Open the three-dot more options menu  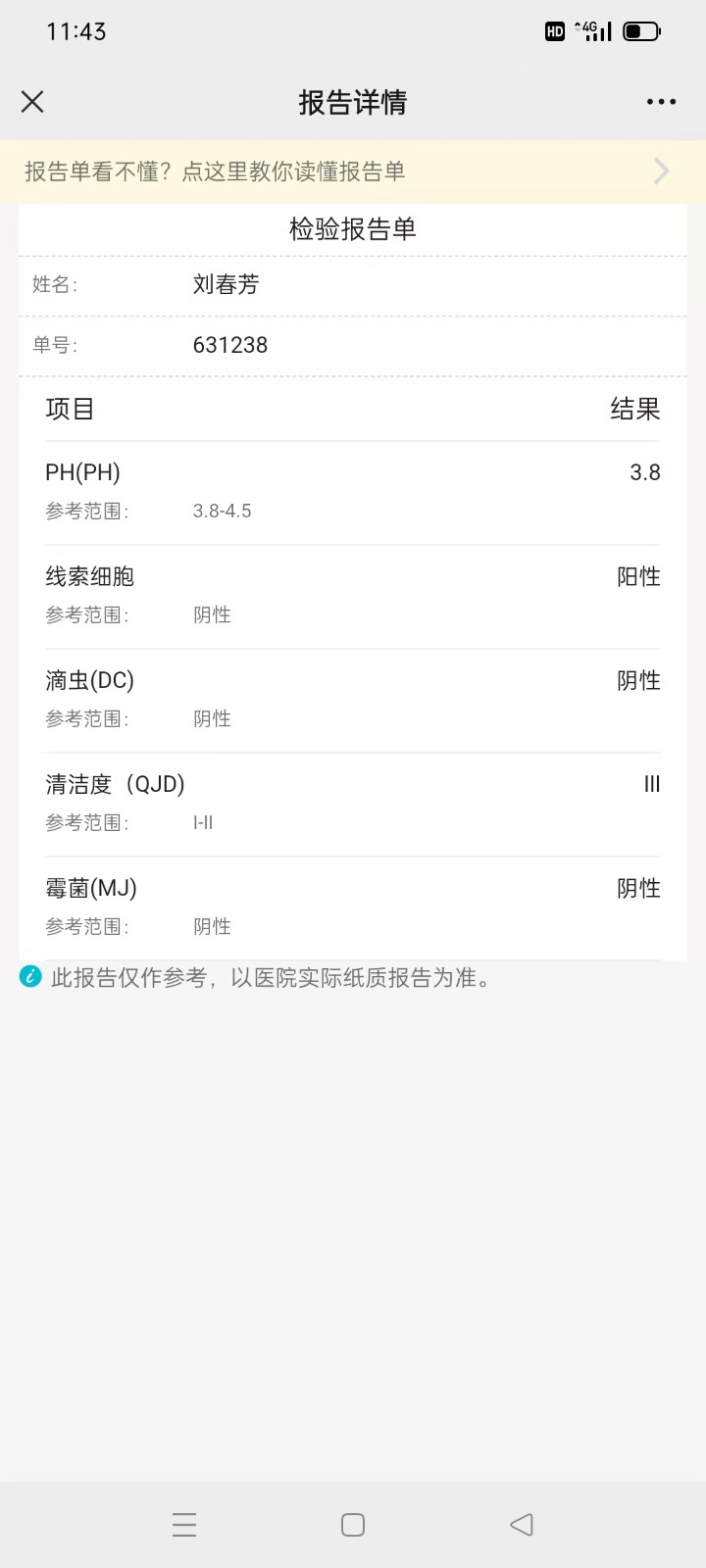coord(661,102)
